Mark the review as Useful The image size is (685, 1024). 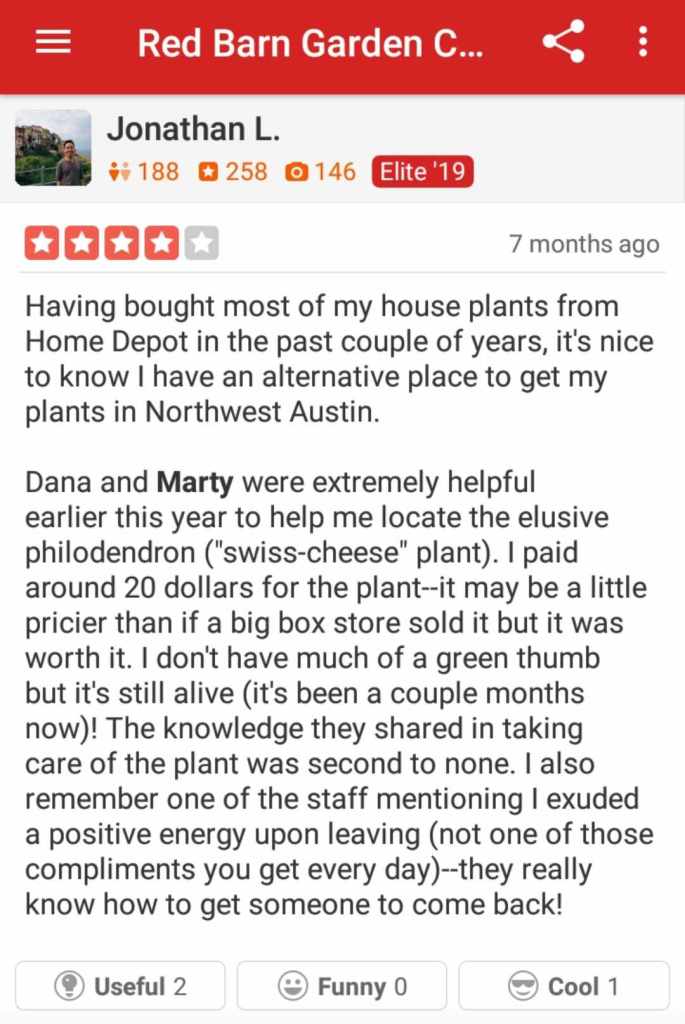tap(120, 987)
